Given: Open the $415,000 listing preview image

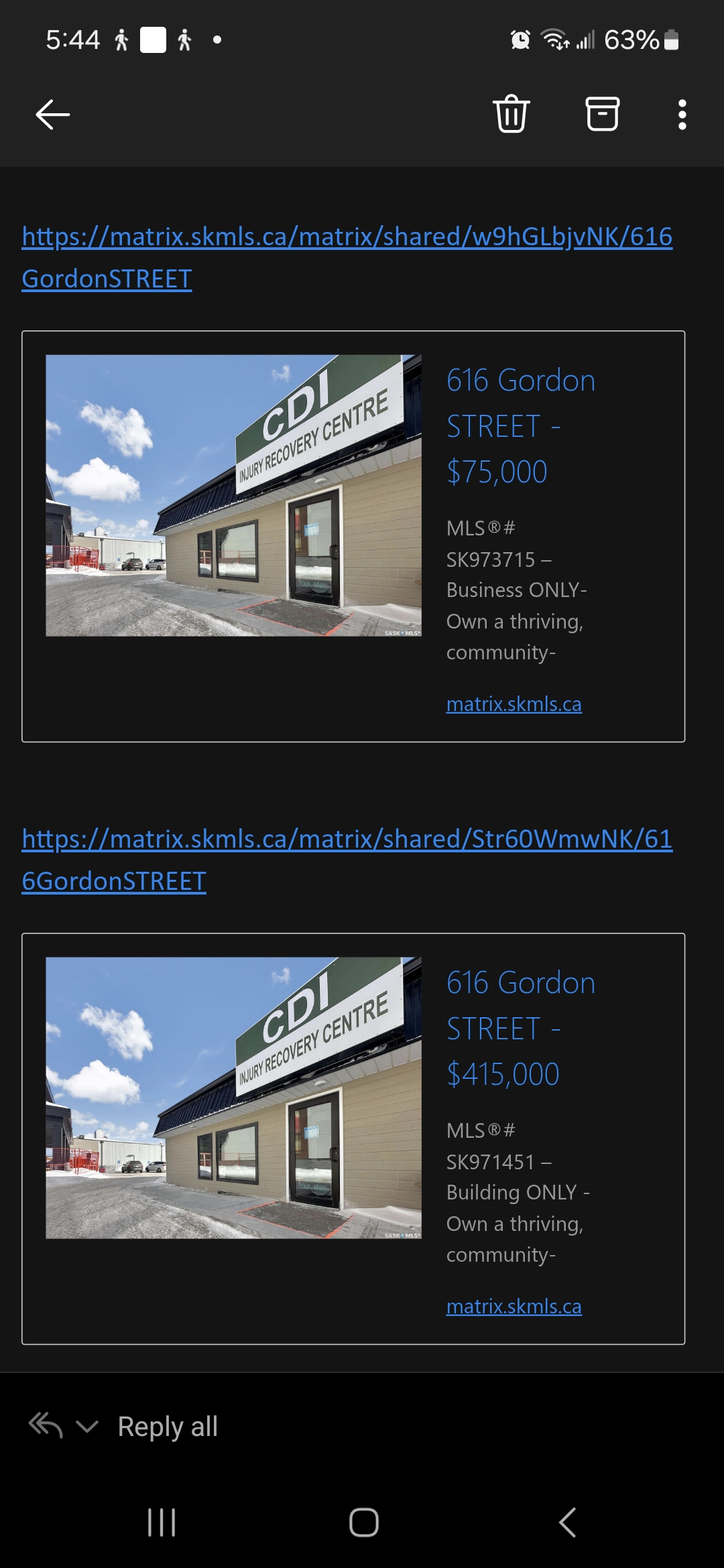Looking at the screenshot, I should [x=233, y=1098].
